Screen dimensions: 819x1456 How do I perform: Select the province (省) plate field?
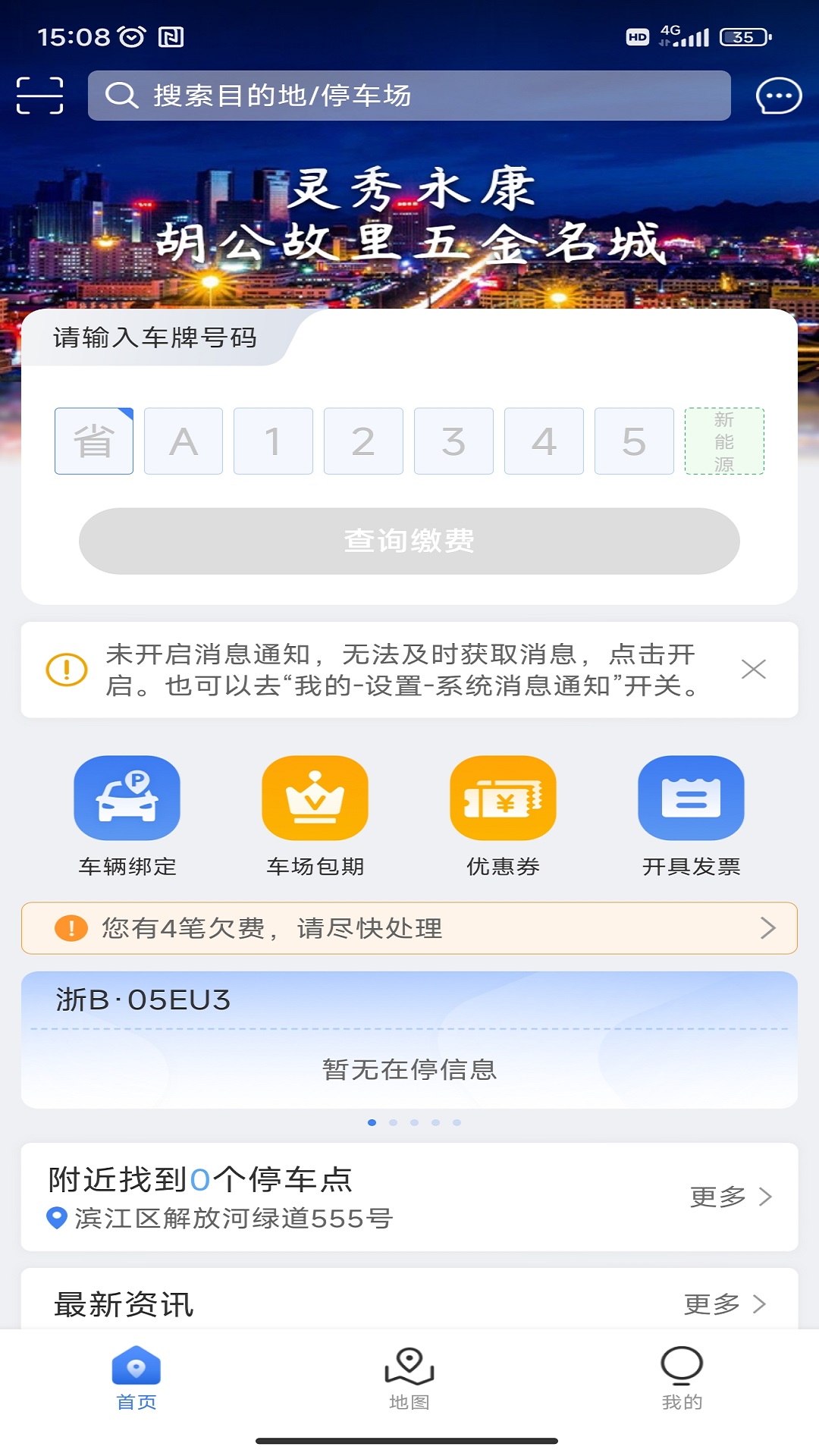94,441
